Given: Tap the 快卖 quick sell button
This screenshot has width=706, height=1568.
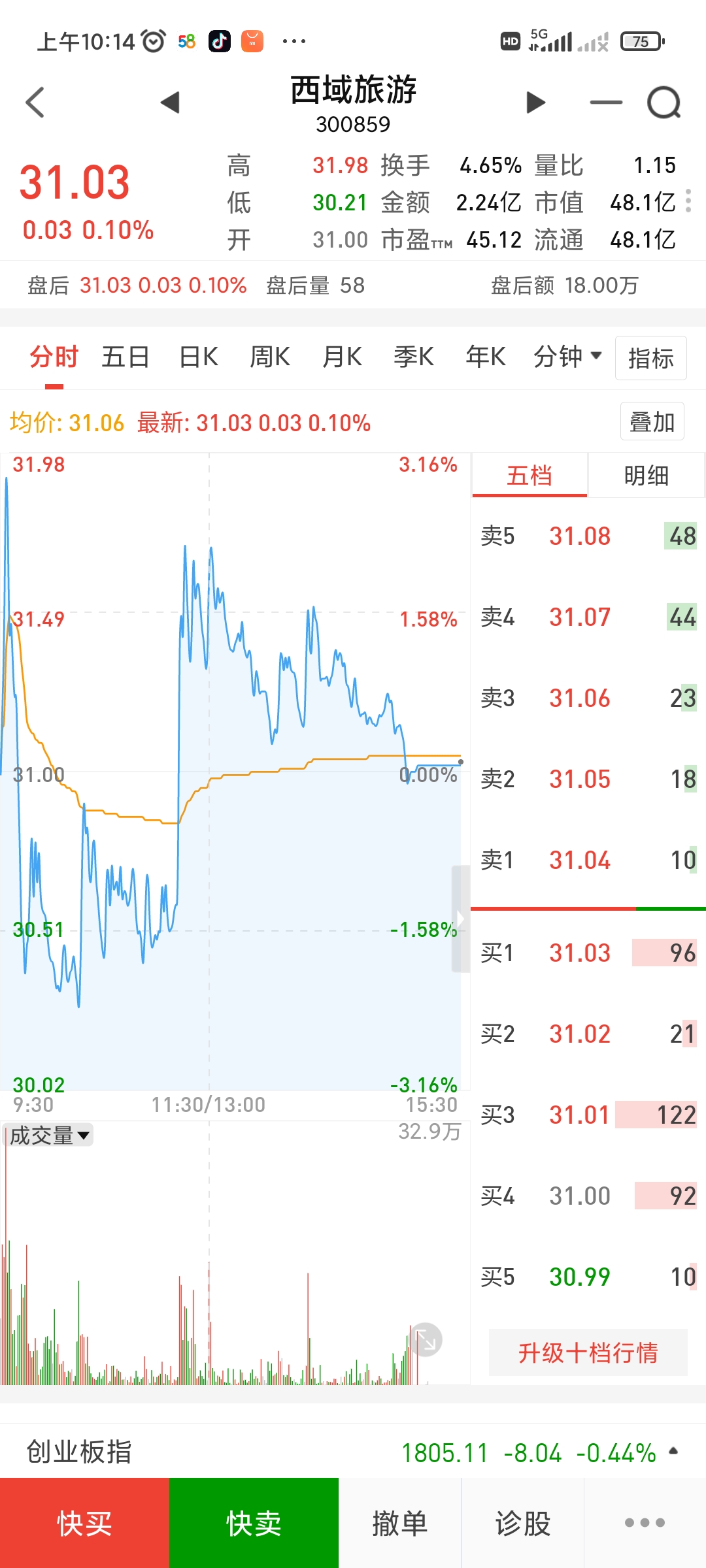Looking at the screenshot, I should tap(254, 1523).
